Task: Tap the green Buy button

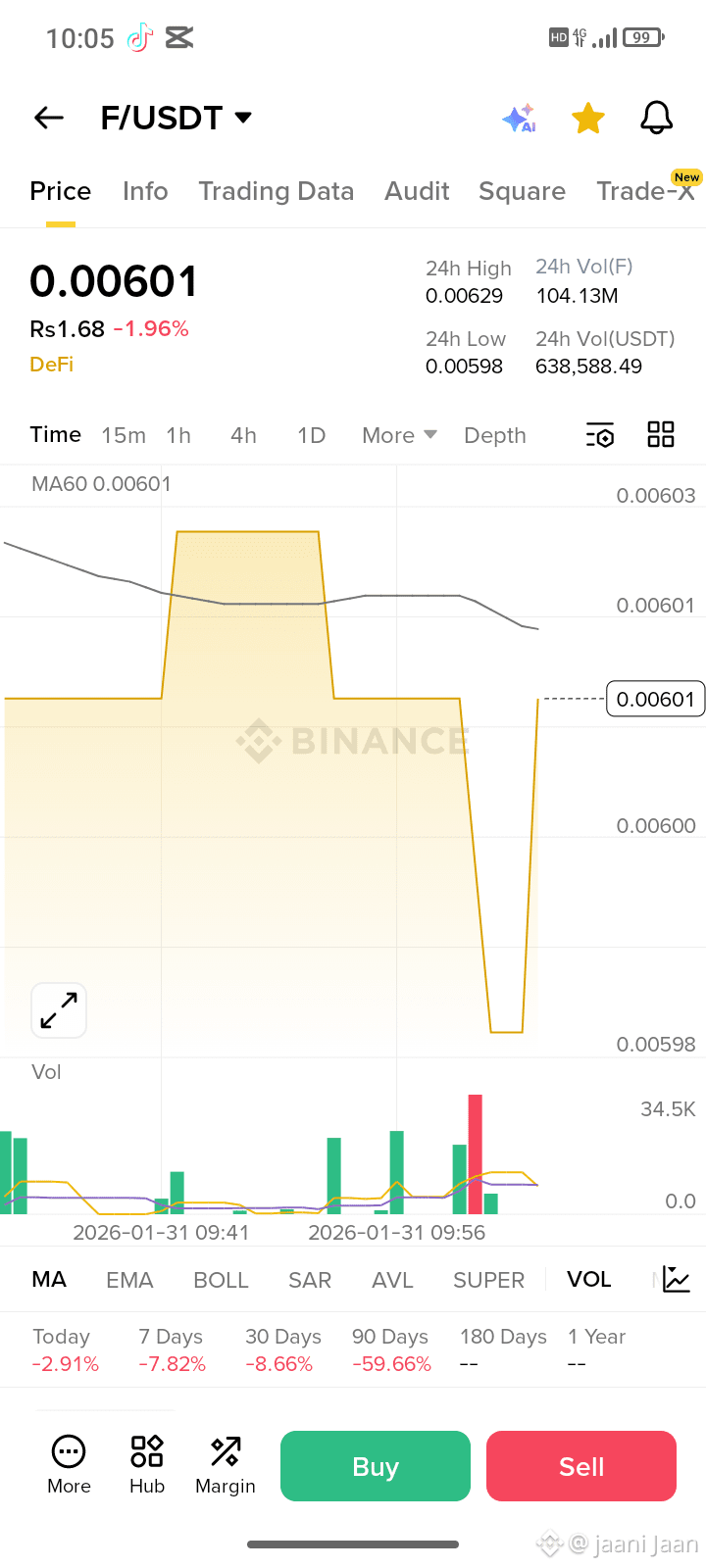Action: click(376, 1466)
